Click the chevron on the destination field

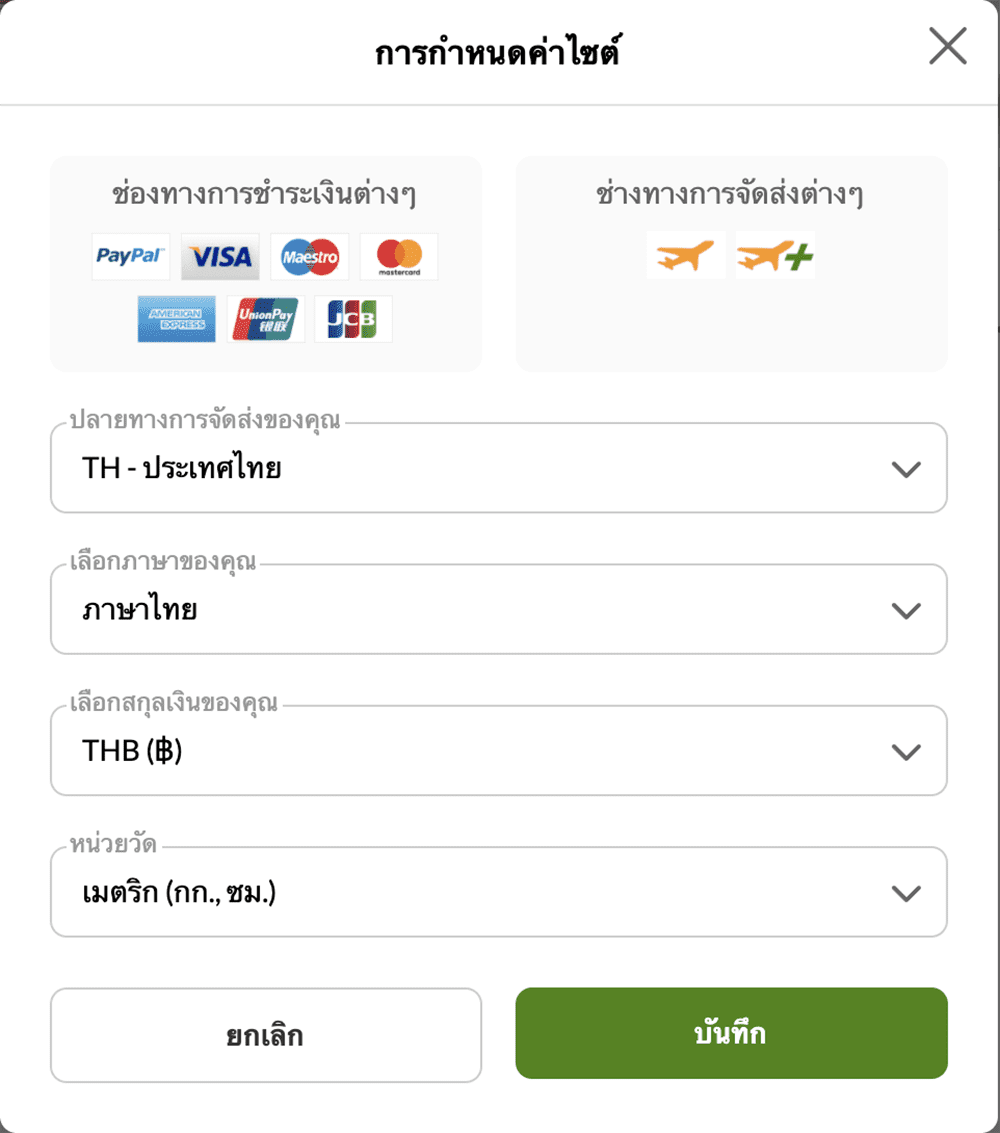[908, 467]
